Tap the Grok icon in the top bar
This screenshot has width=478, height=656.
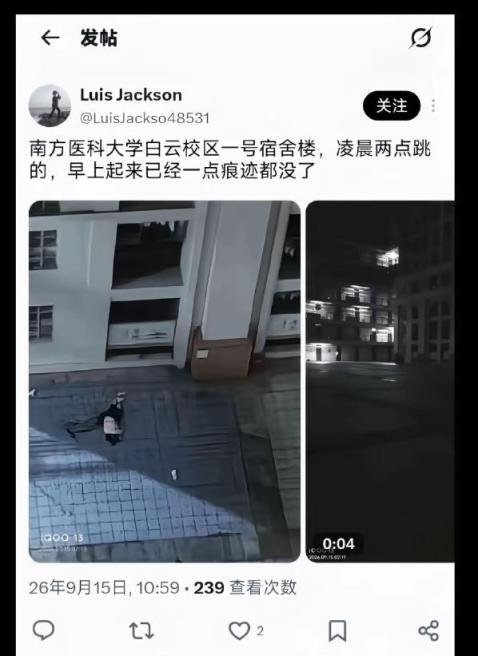tap(420, 38)
